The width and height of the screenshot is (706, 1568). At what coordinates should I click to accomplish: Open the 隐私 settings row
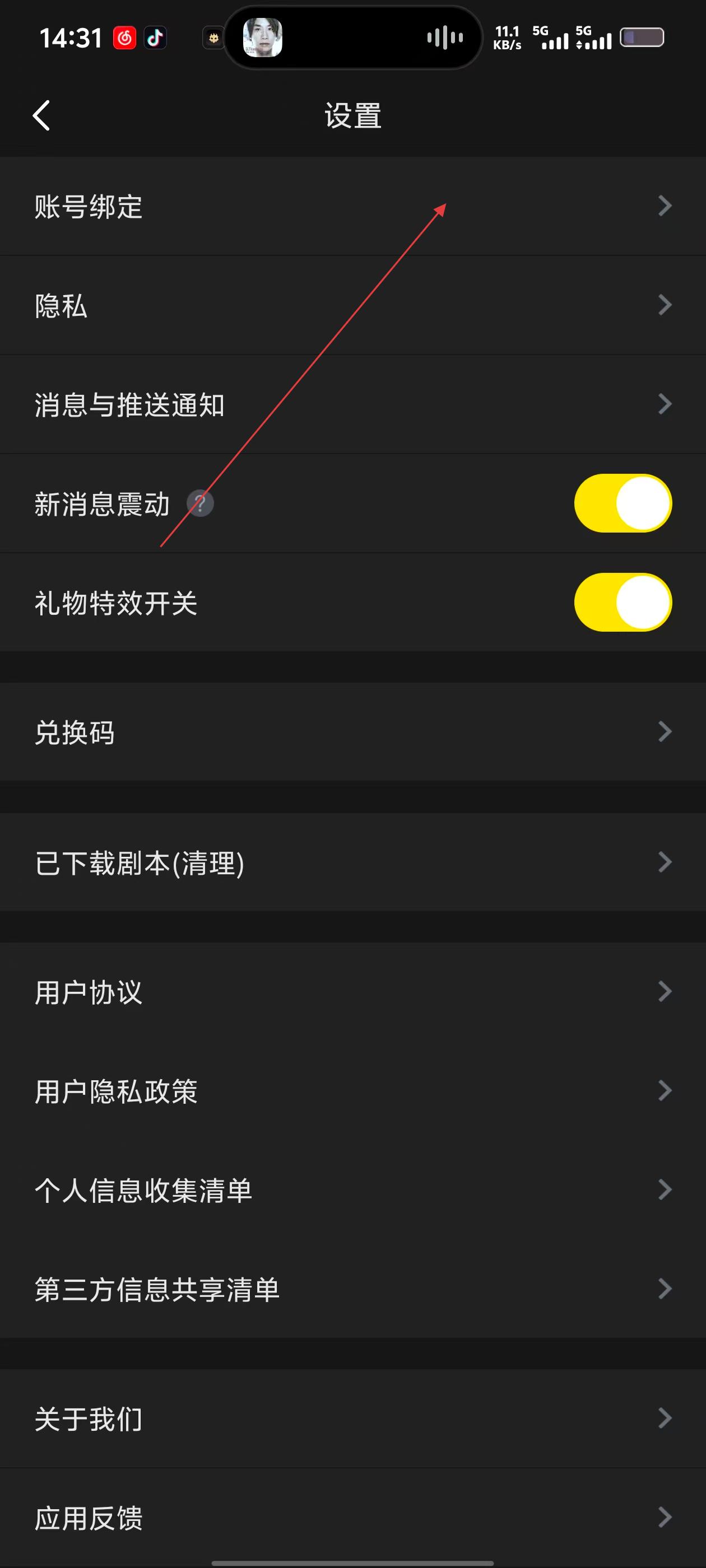point(352,305)
